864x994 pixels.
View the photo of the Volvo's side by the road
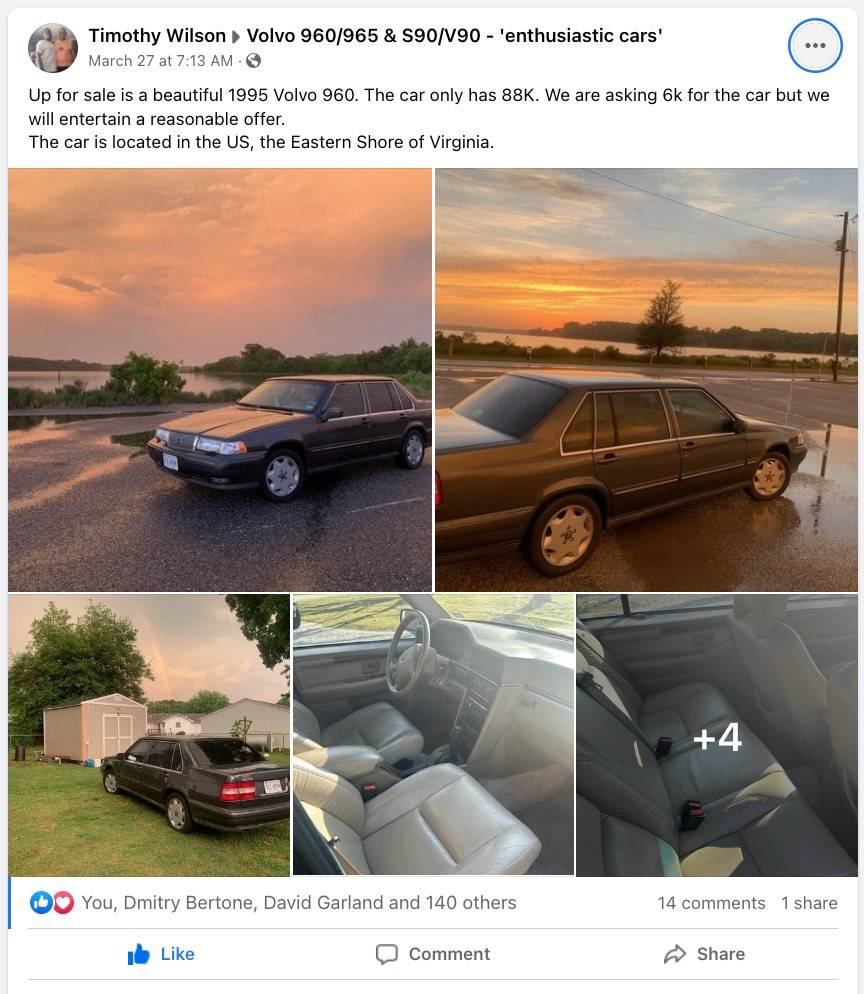(x=646, y=380)
